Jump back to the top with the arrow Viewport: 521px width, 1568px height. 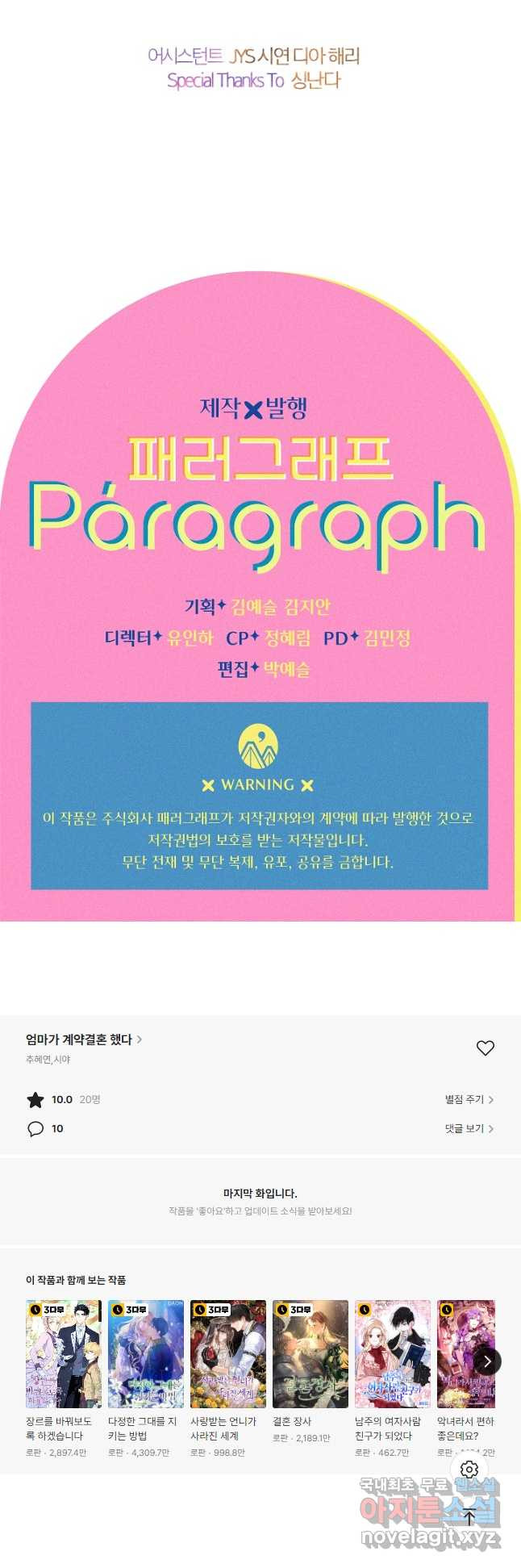coord(469,1516)
